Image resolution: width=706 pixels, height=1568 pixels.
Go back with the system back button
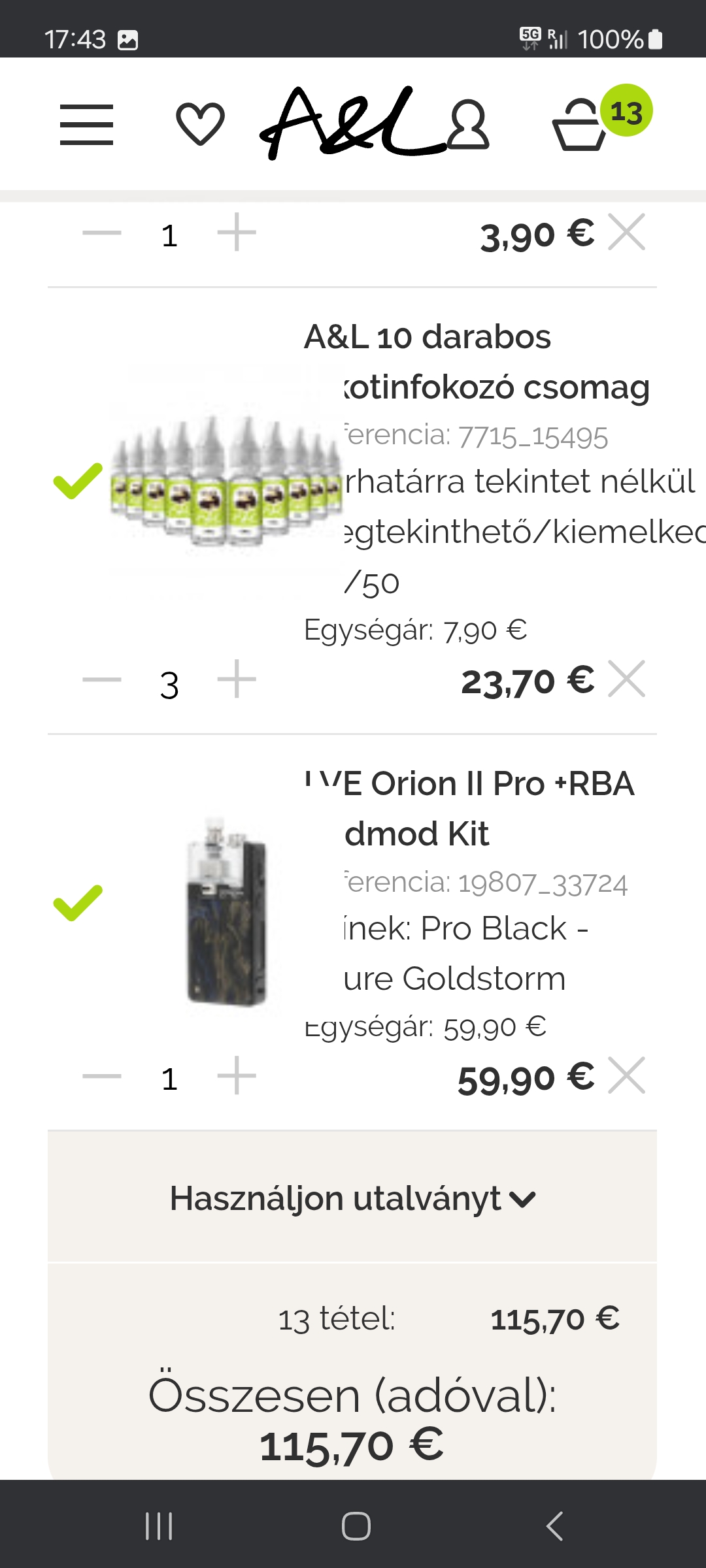tap(554, 1526)
